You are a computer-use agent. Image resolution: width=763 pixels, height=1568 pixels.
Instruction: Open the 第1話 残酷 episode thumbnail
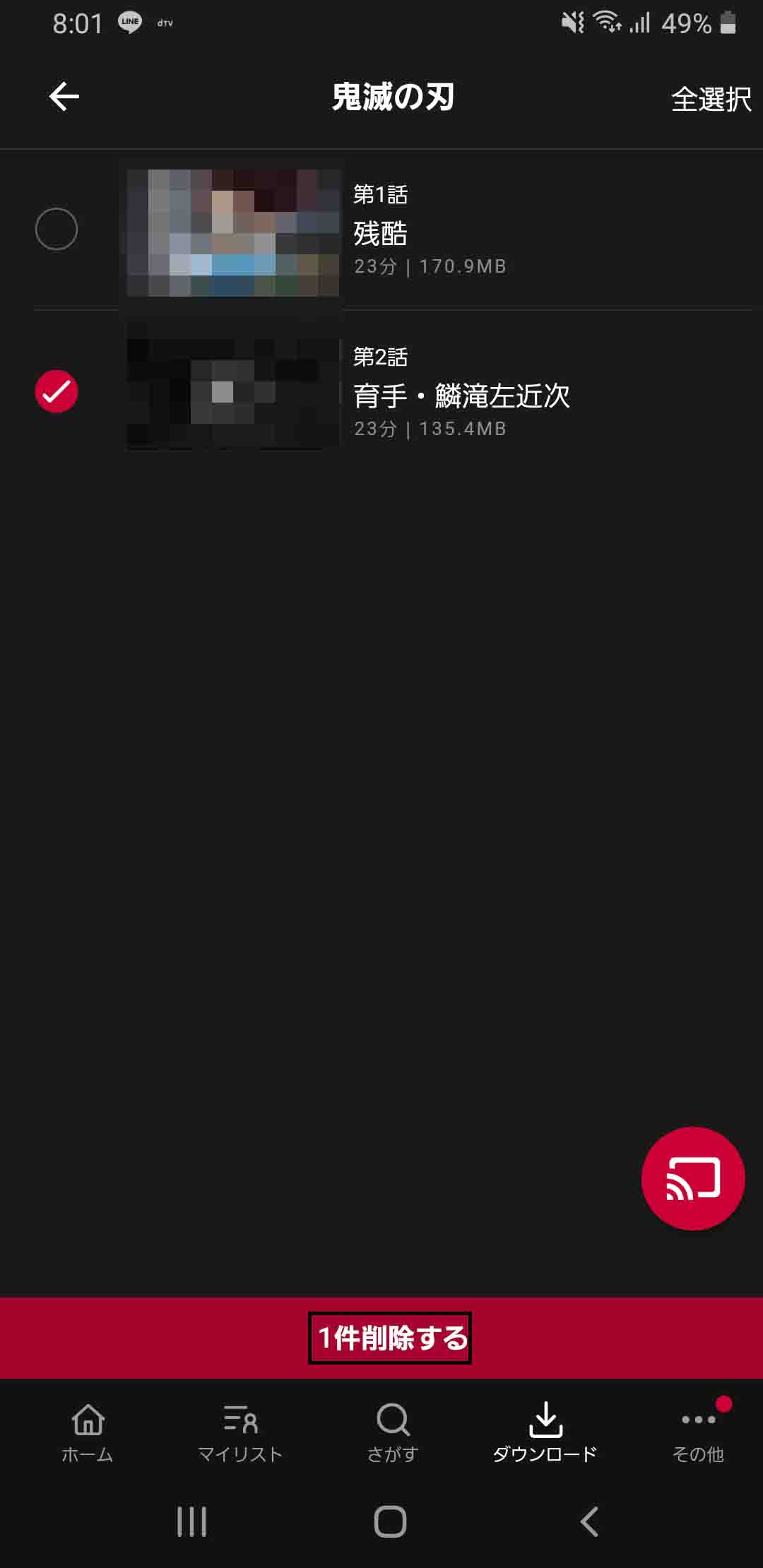233,232
